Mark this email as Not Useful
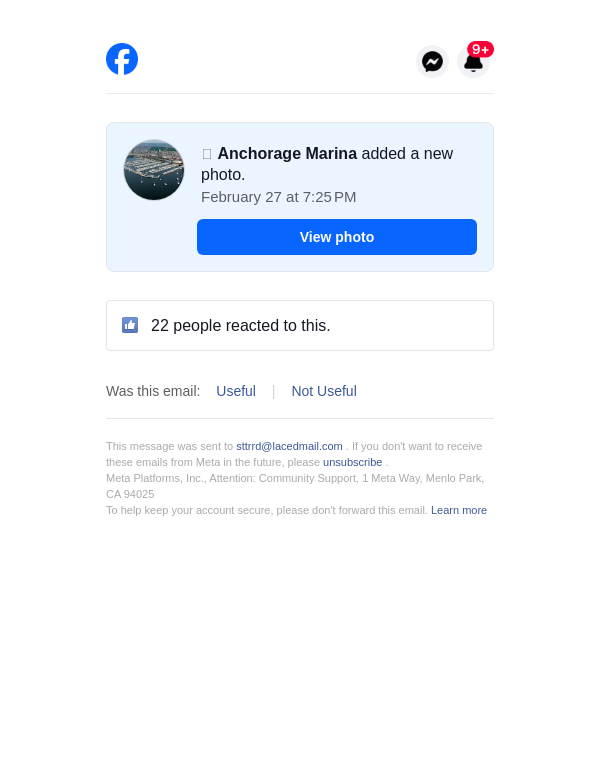Screen dimensions: 600x768 [324, 391]
